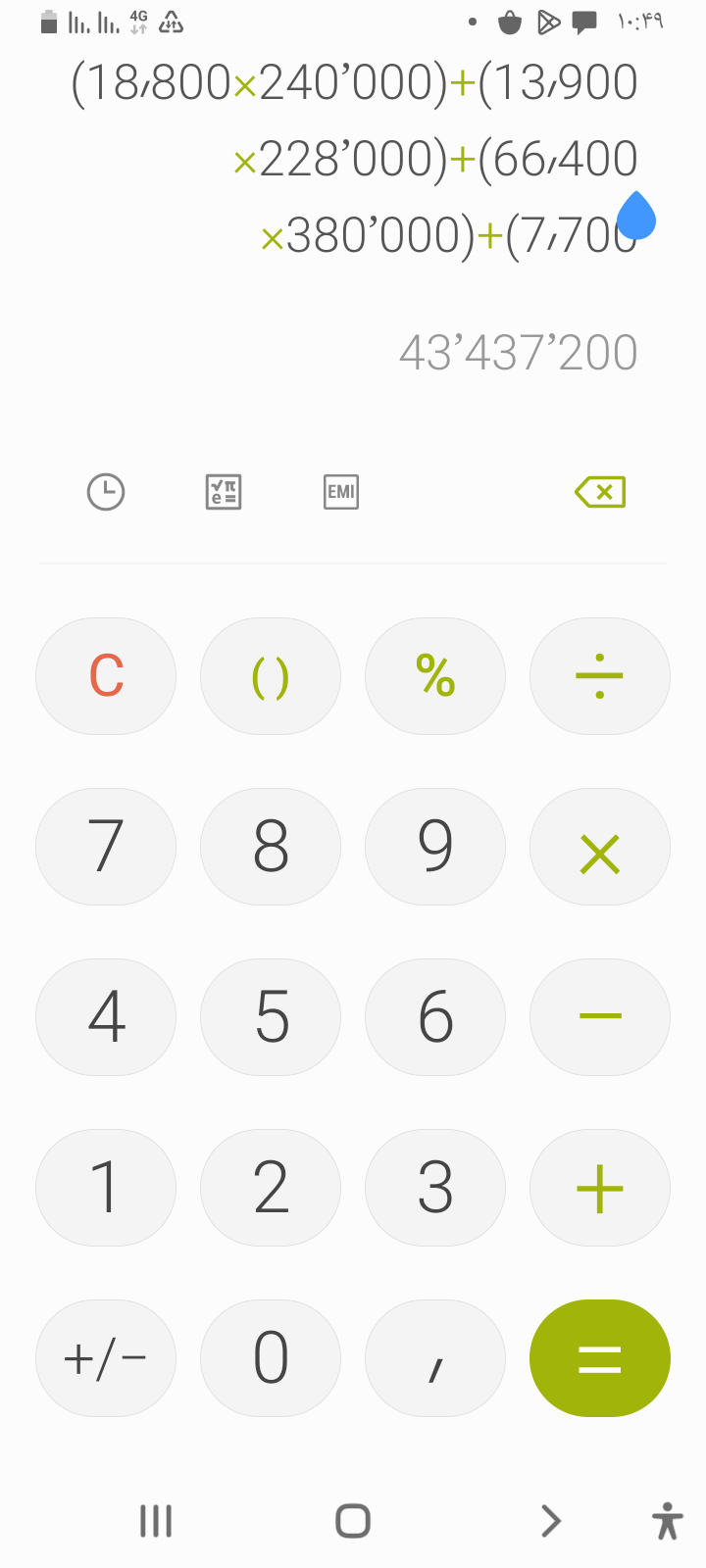
Task: Open the recent apps view
Action: click(156, 1521)
